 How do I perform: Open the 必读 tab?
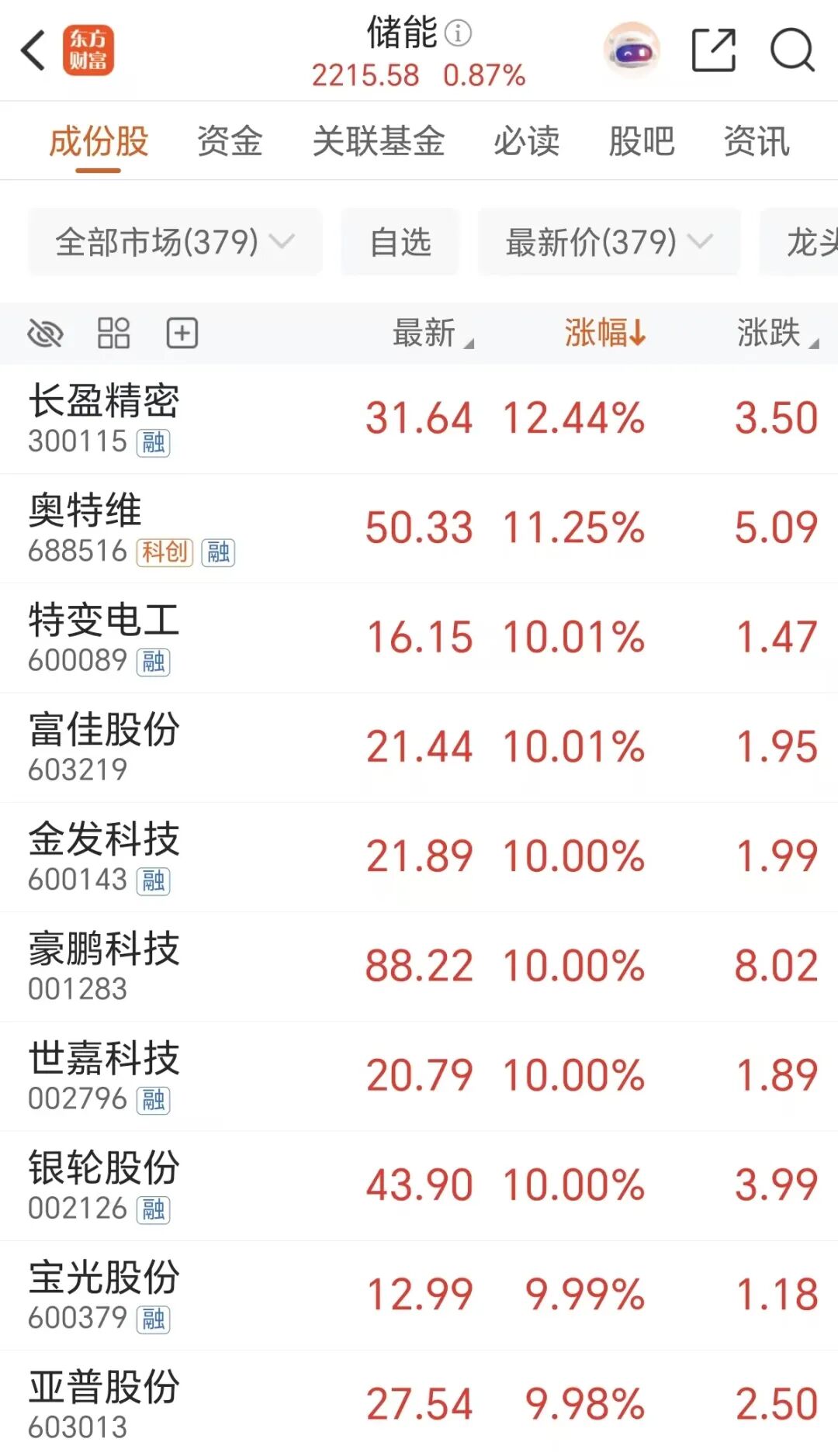pyautogui.click(x=526, y=141)
